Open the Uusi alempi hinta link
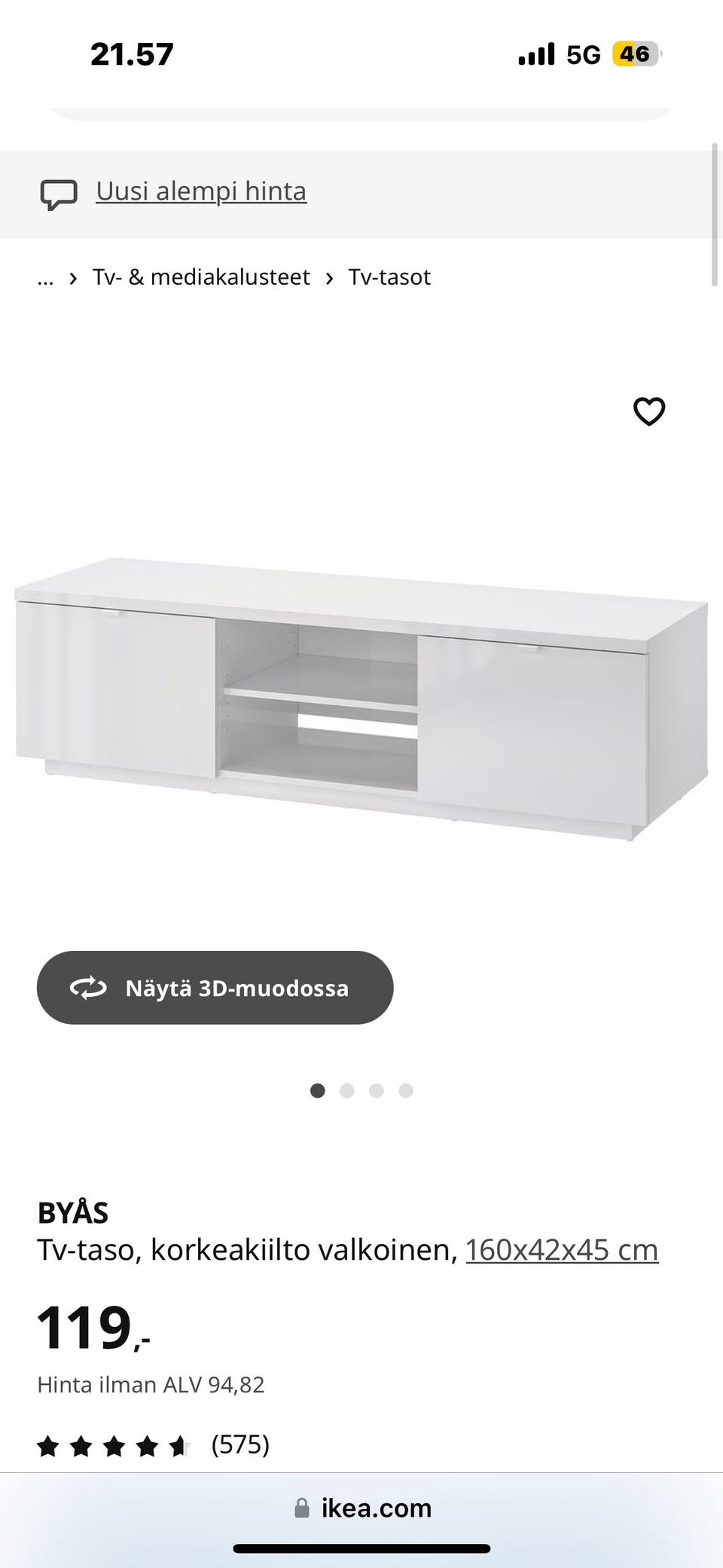Image resolution: width=723 pixels, height=1568 pixels. click(x=201, y=191)
